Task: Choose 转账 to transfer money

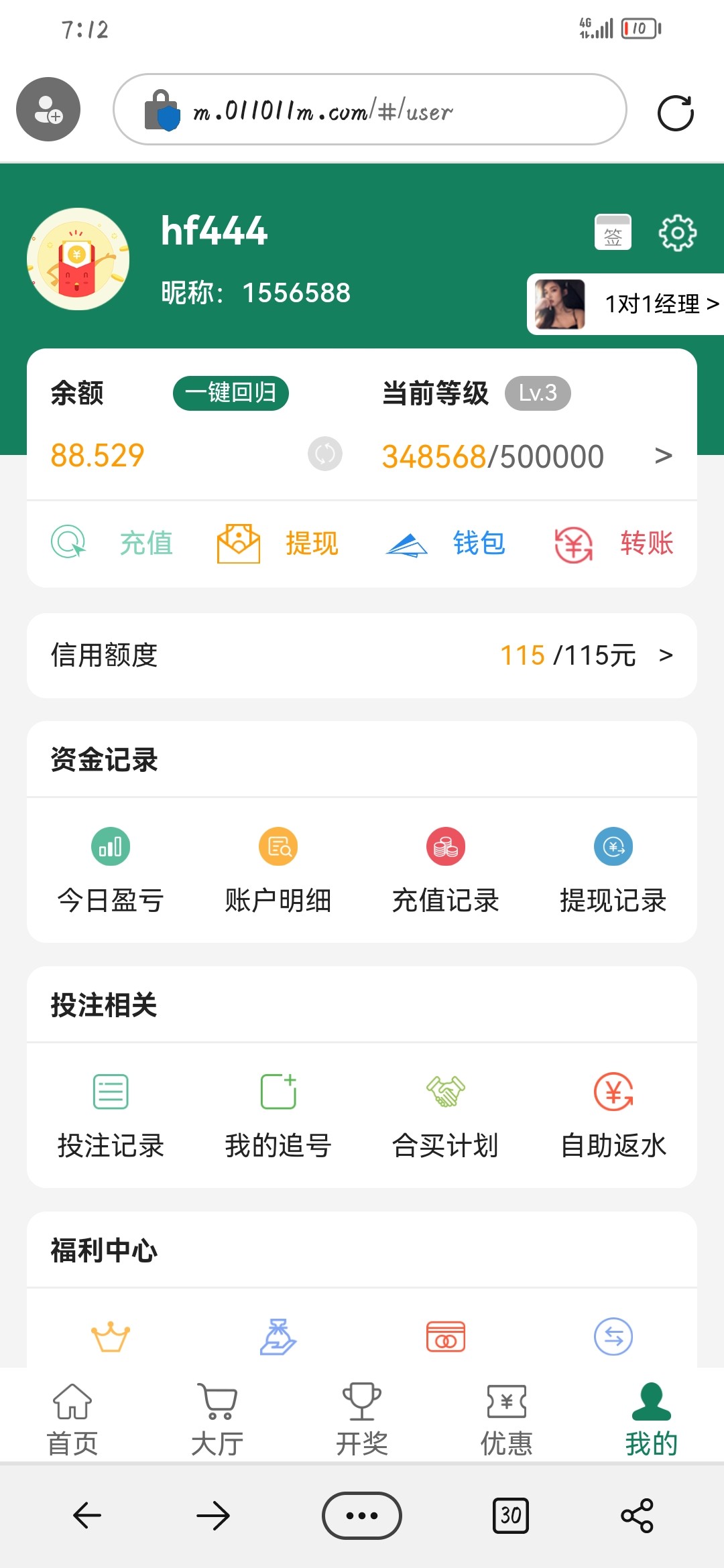Action: click(613, 543)
